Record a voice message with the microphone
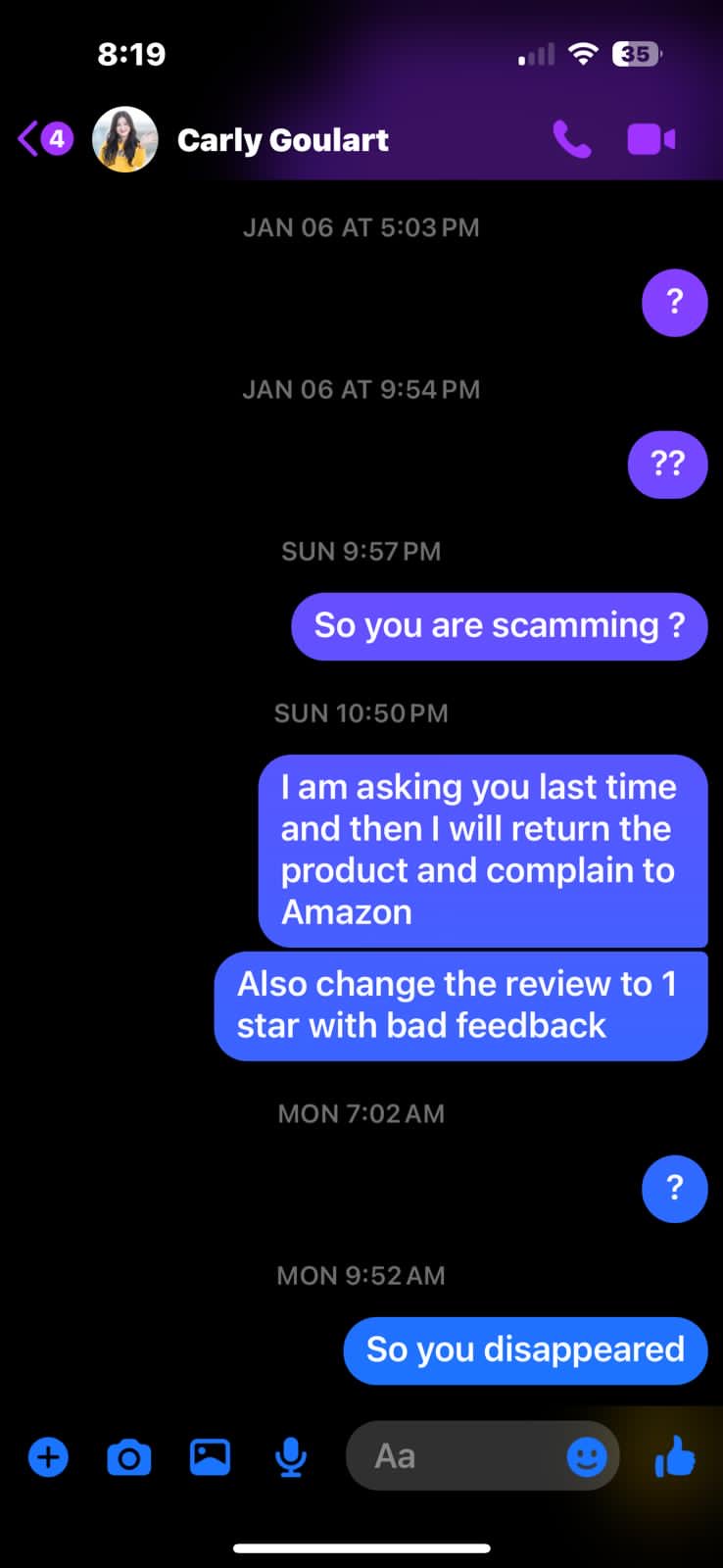This screenshot has width=723, height=1568. 290,1457
